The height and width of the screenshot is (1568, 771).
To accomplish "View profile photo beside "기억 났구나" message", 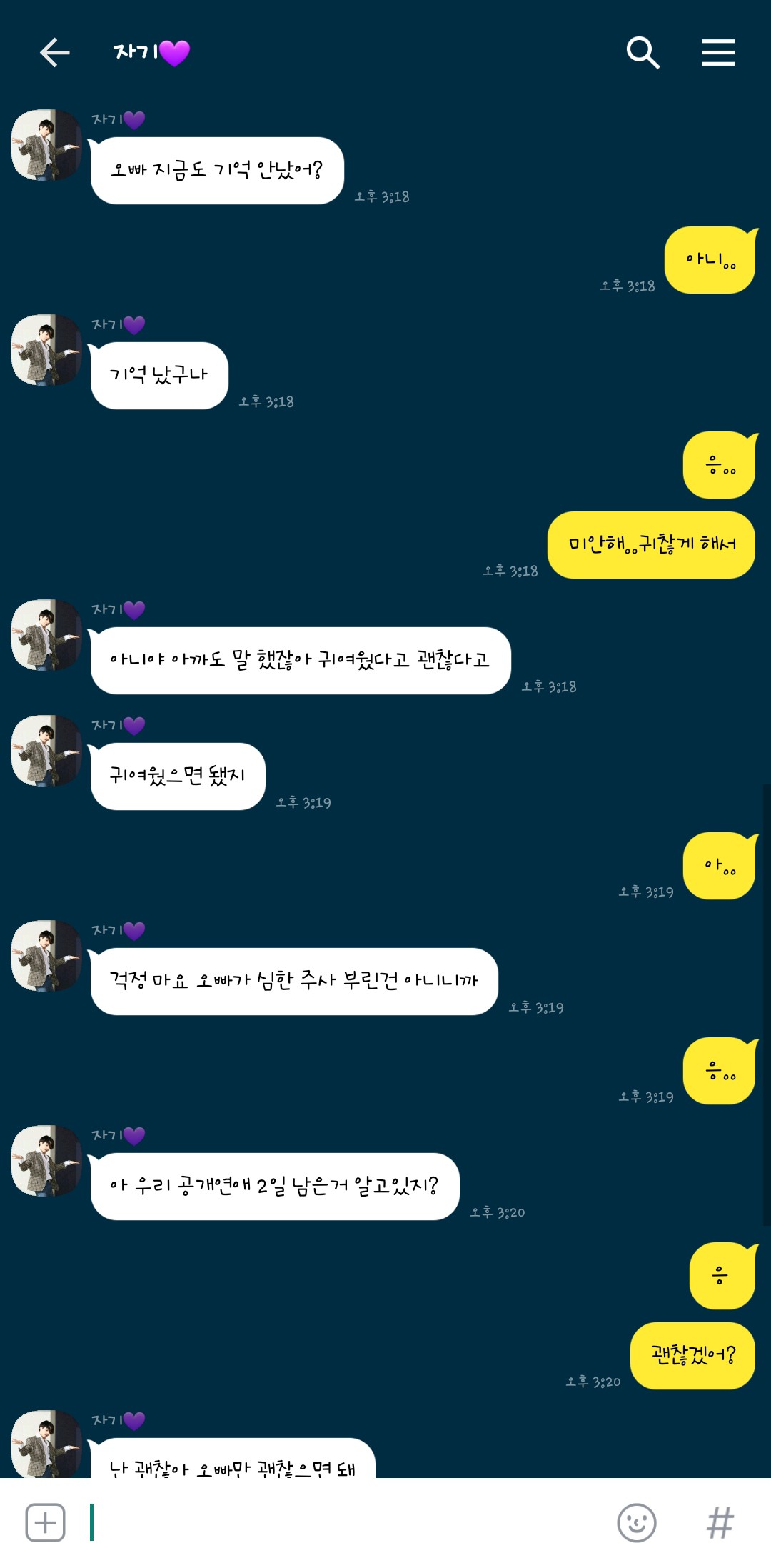I will point(46,350).
